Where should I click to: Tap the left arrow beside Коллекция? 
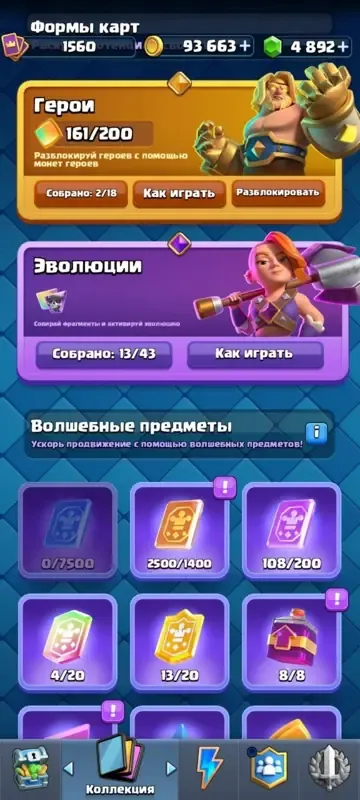tap(68, 768)
